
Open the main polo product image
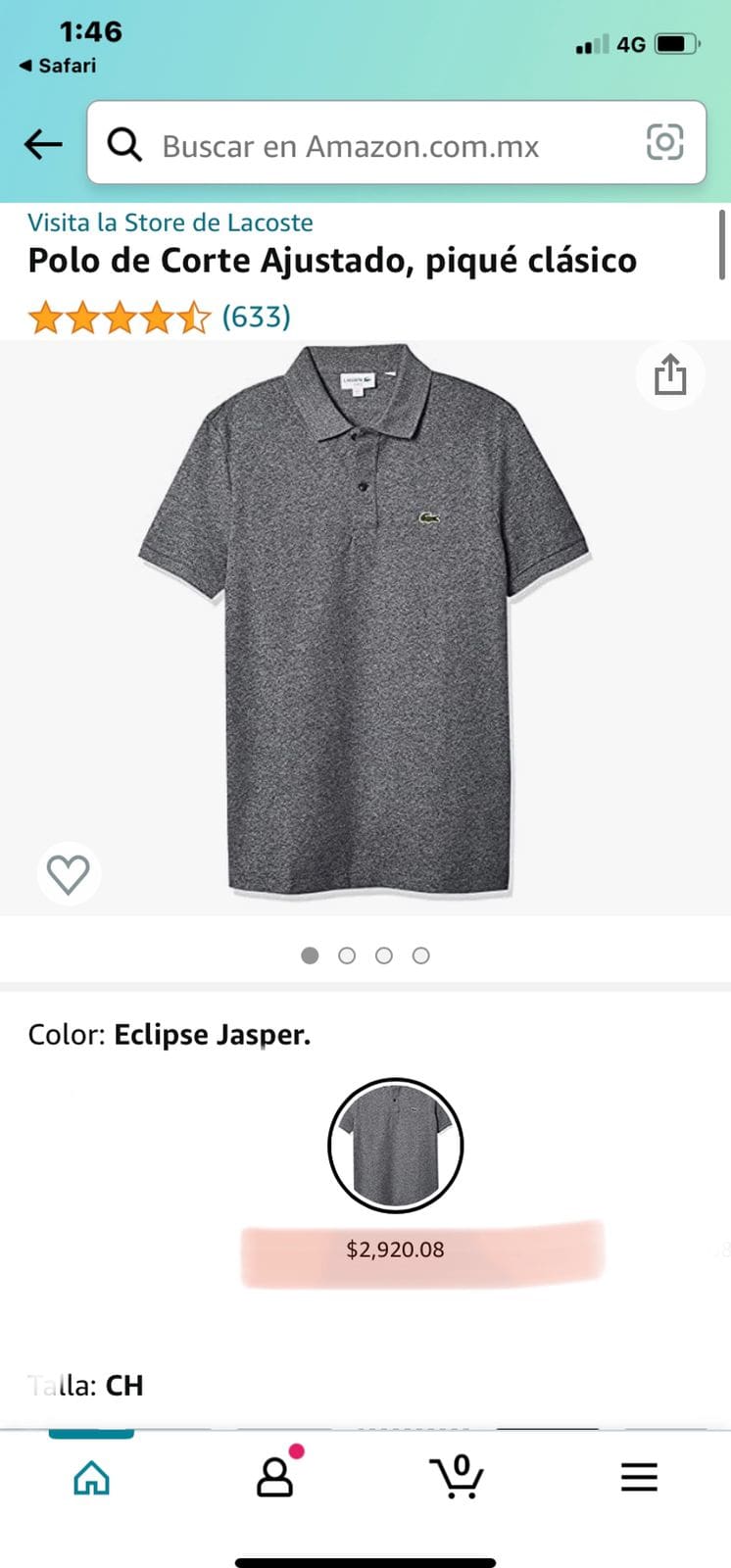pyautogui.click(x=365, y=622)
